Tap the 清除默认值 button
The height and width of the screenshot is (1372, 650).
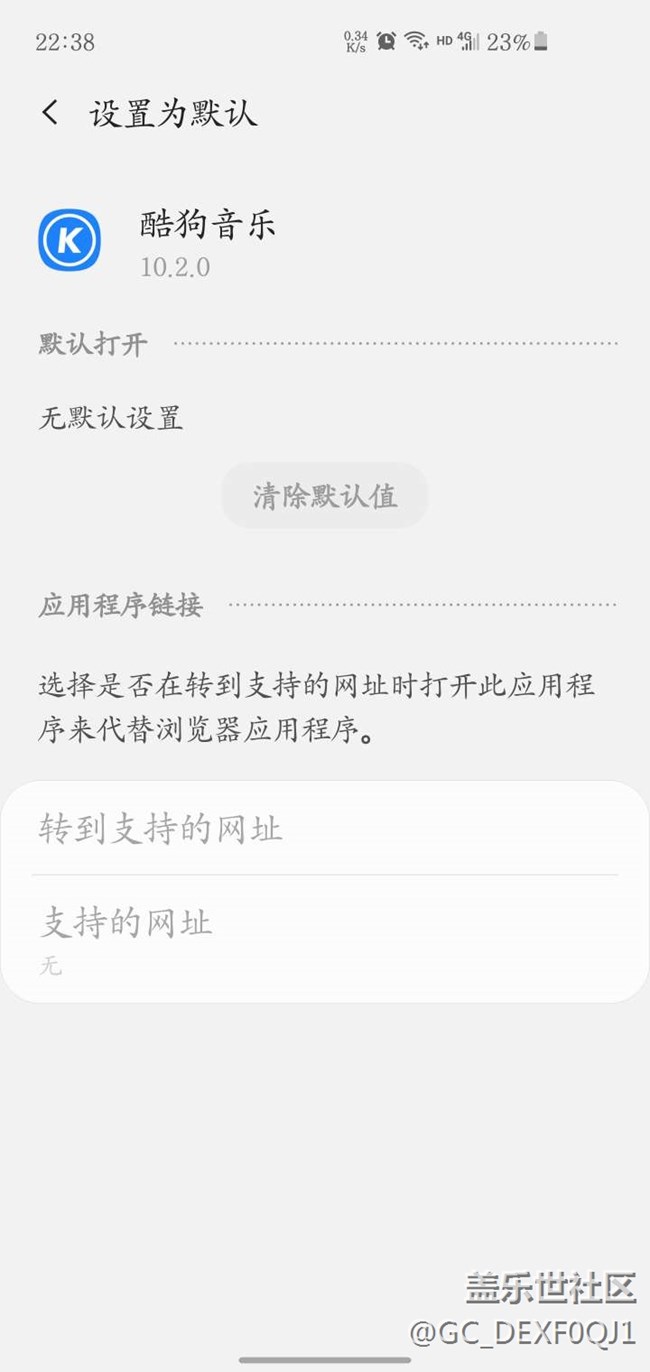click(x=325, y=495)
